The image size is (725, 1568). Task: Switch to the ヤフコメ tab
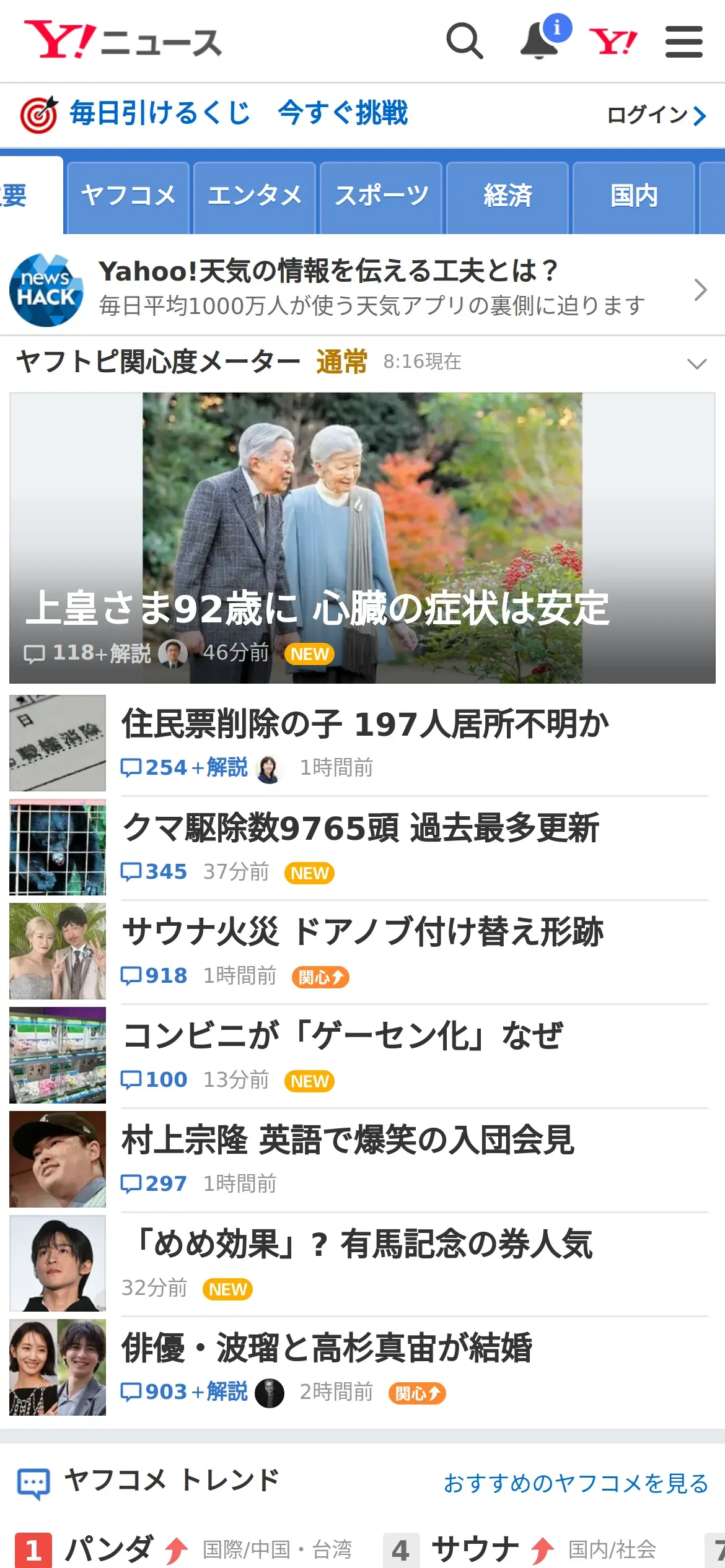[x=128, y=196]
